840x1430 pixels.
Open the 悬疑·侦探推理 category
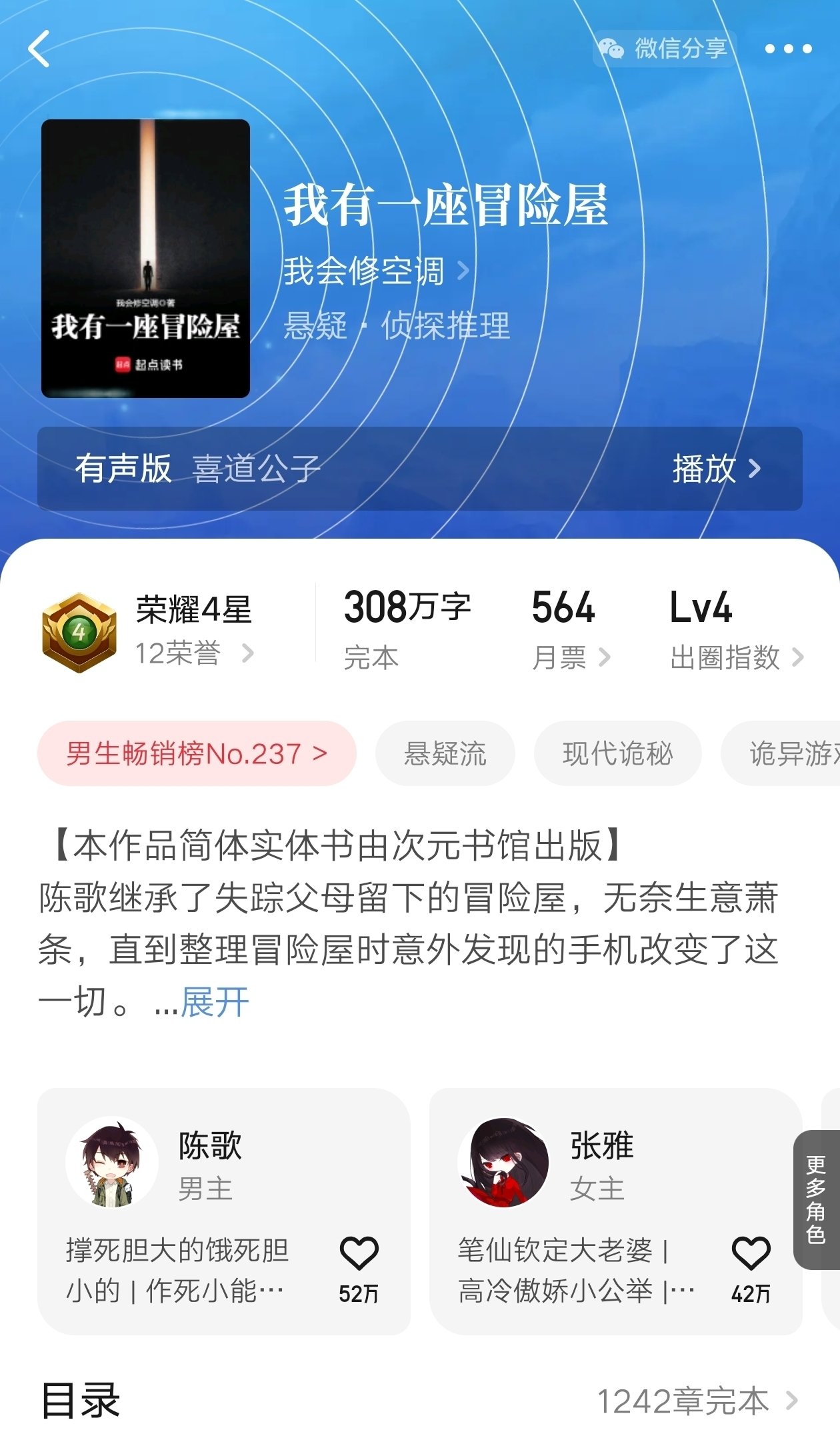pyautogui.click(x=397, y=326)
